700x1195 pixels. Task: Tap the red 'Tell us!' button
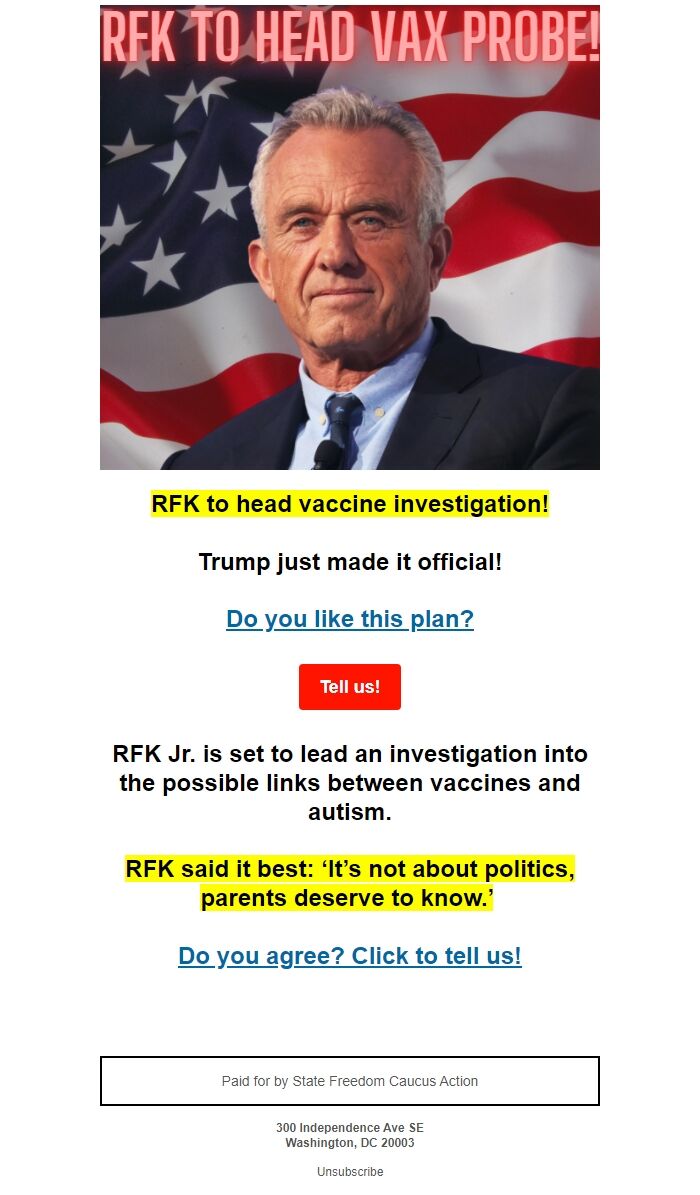350,687
